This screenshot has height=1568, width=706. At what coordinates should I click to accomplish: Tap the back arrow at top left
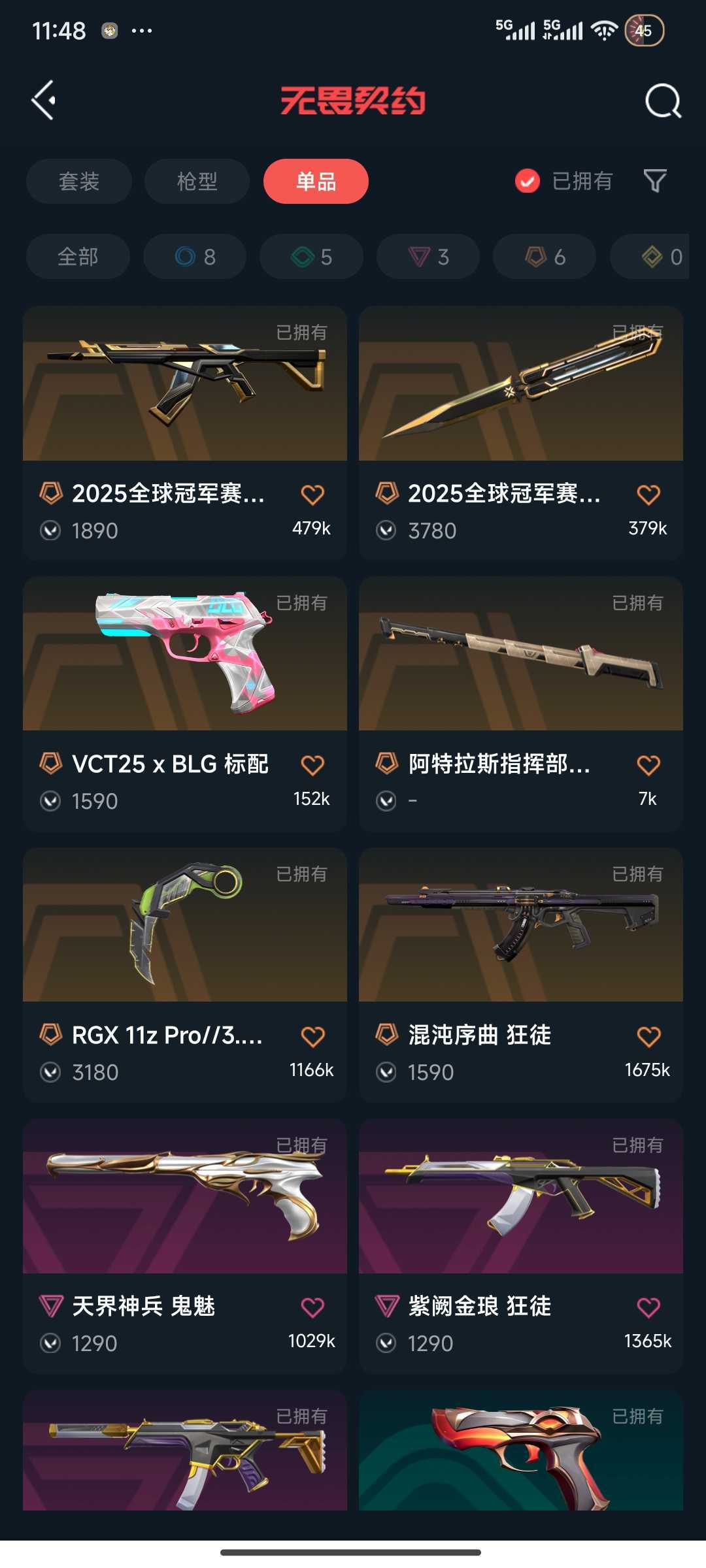coord(43,98)
